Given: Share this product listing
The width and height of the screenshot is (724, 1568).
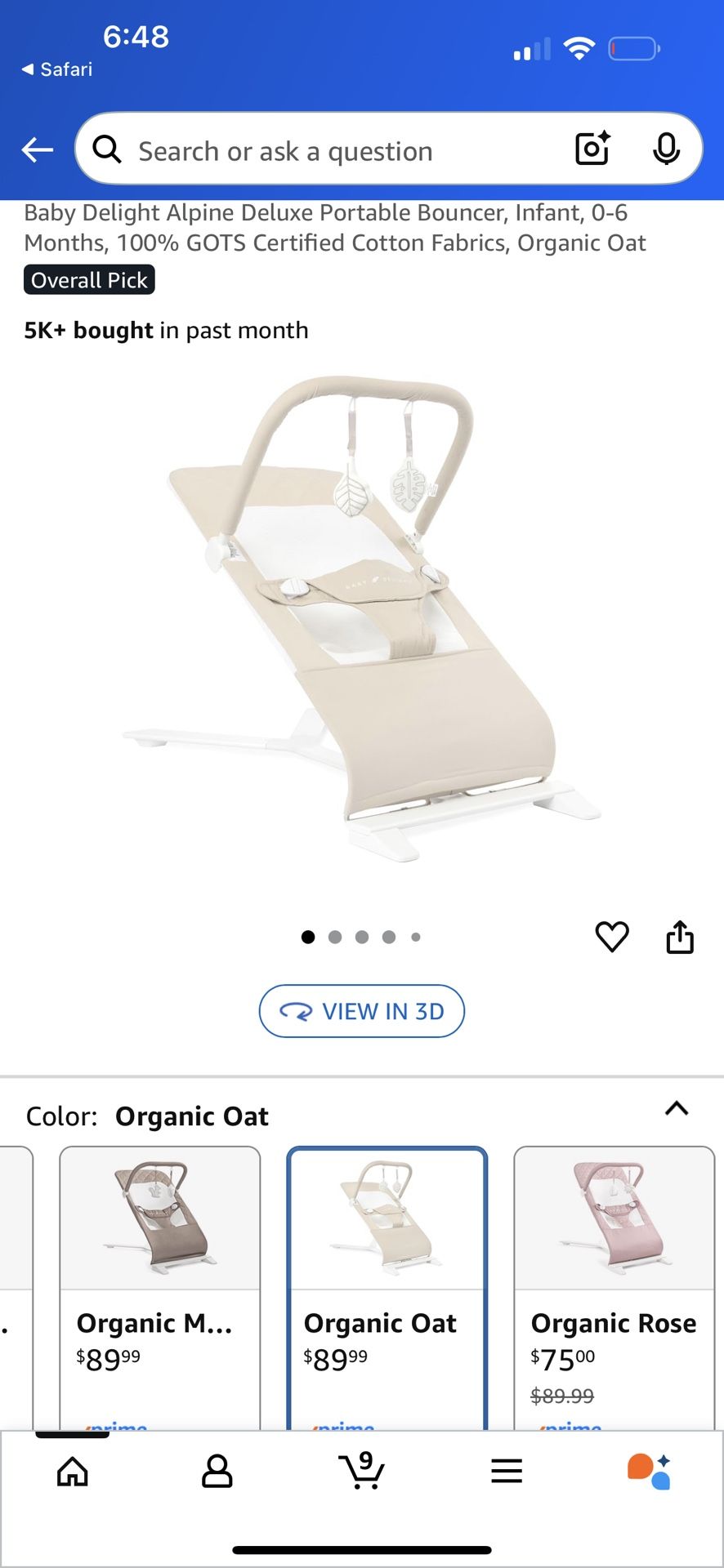Looking at the screenshot, I should [x=680, y=937].
